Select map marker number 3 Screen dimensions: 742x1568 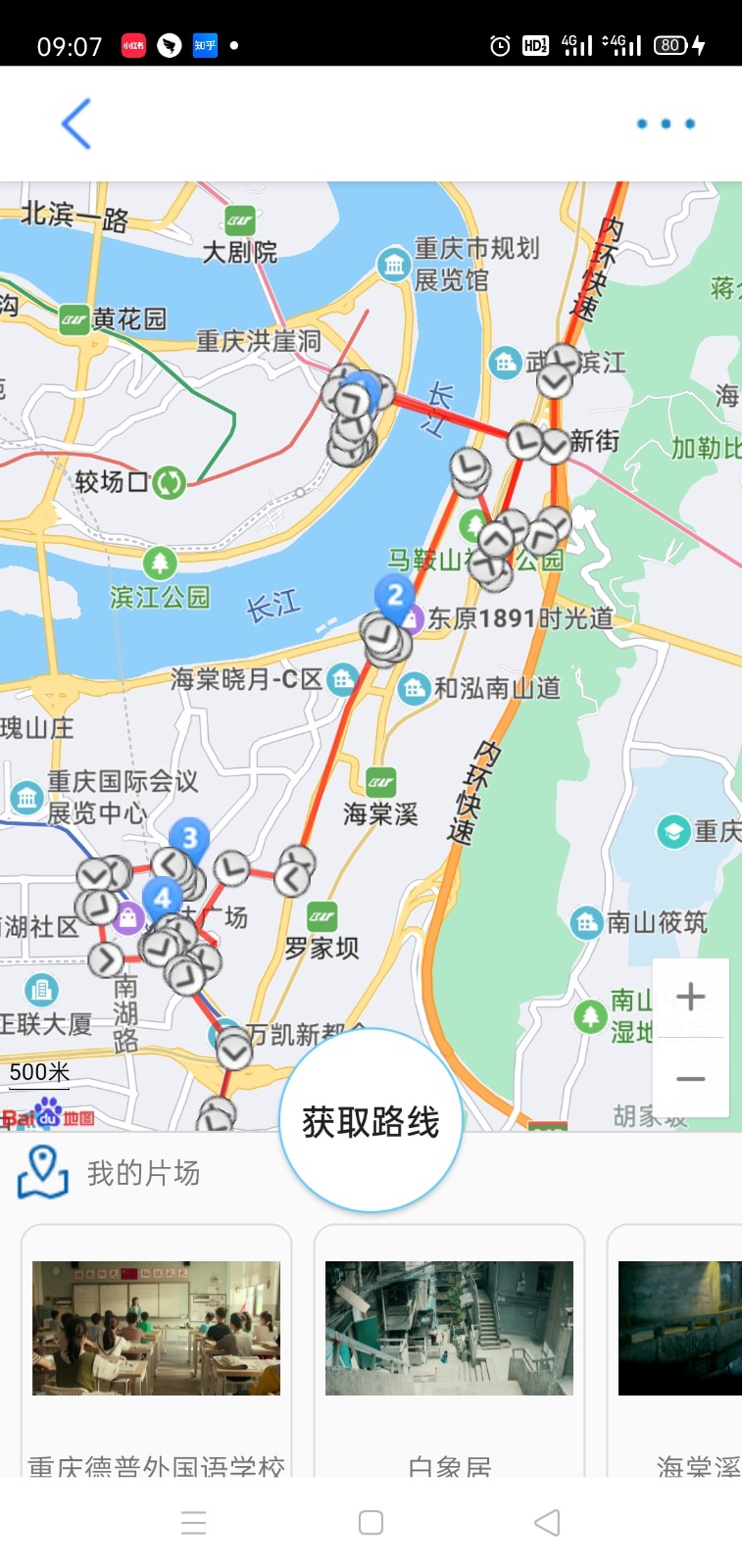click(x=189, y=838)
